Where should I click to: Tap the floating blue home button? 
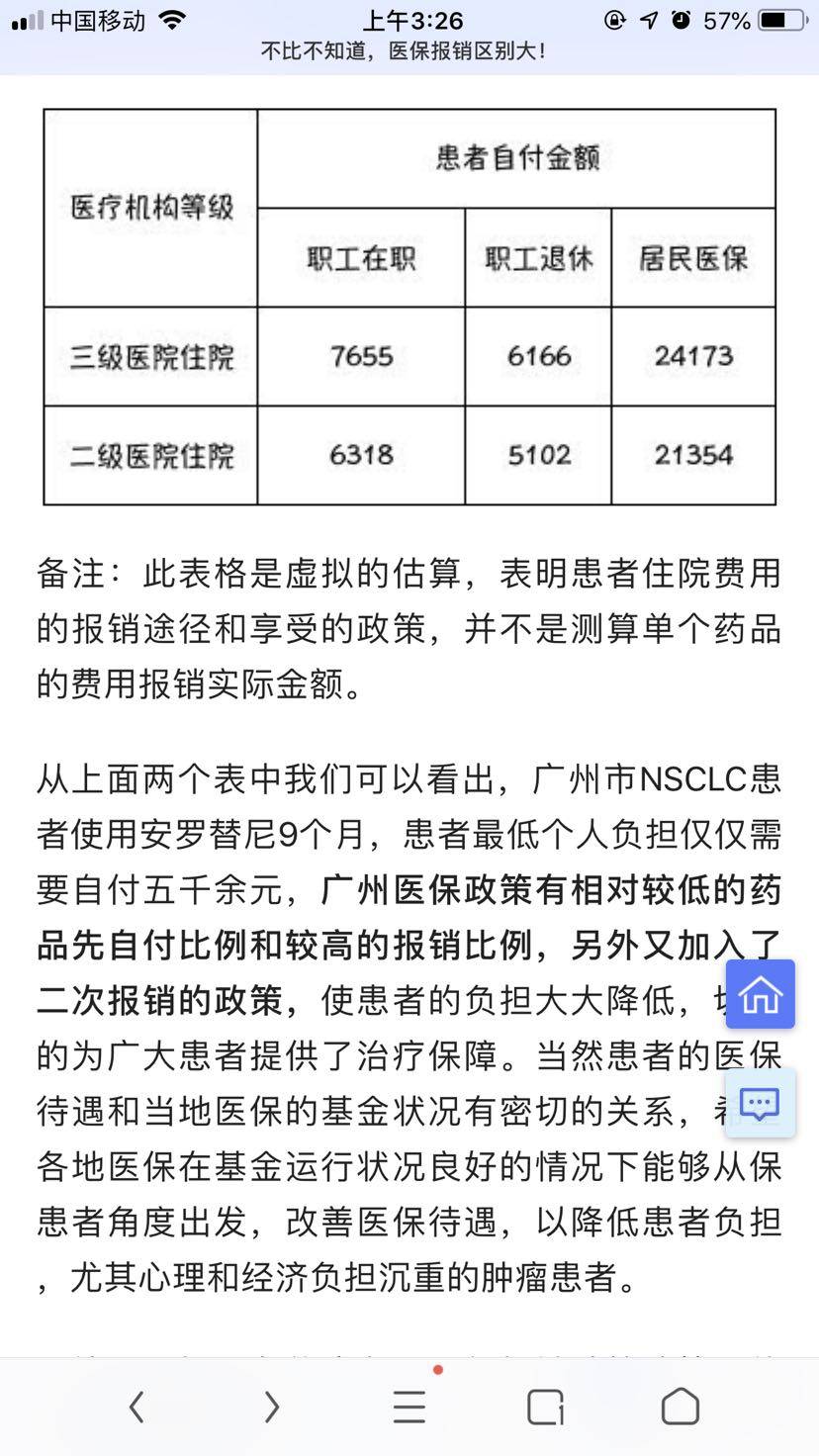tap(760, 994)
